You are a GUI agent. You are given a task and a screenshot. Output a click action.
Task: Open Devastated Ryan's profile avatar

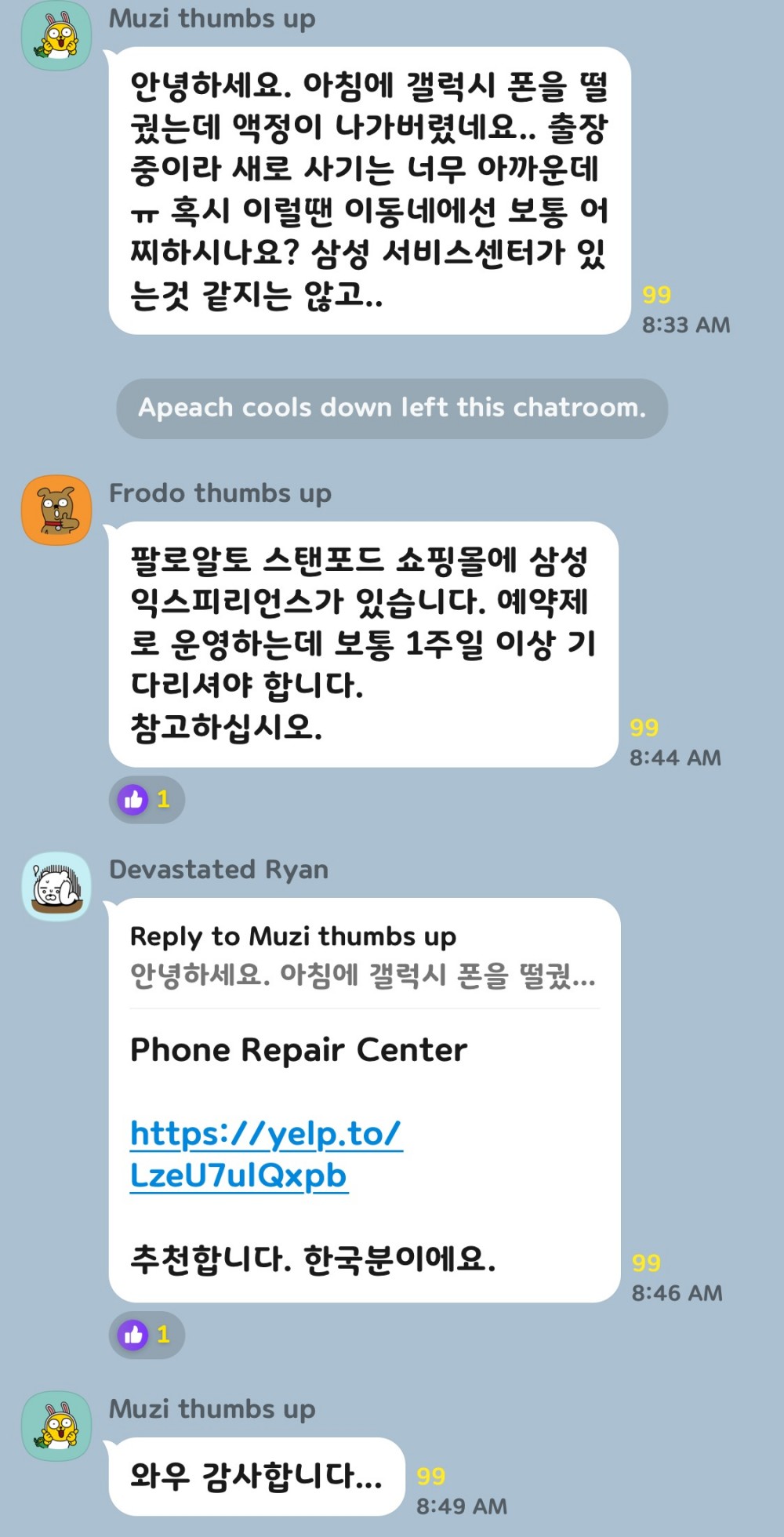point(56,887)
